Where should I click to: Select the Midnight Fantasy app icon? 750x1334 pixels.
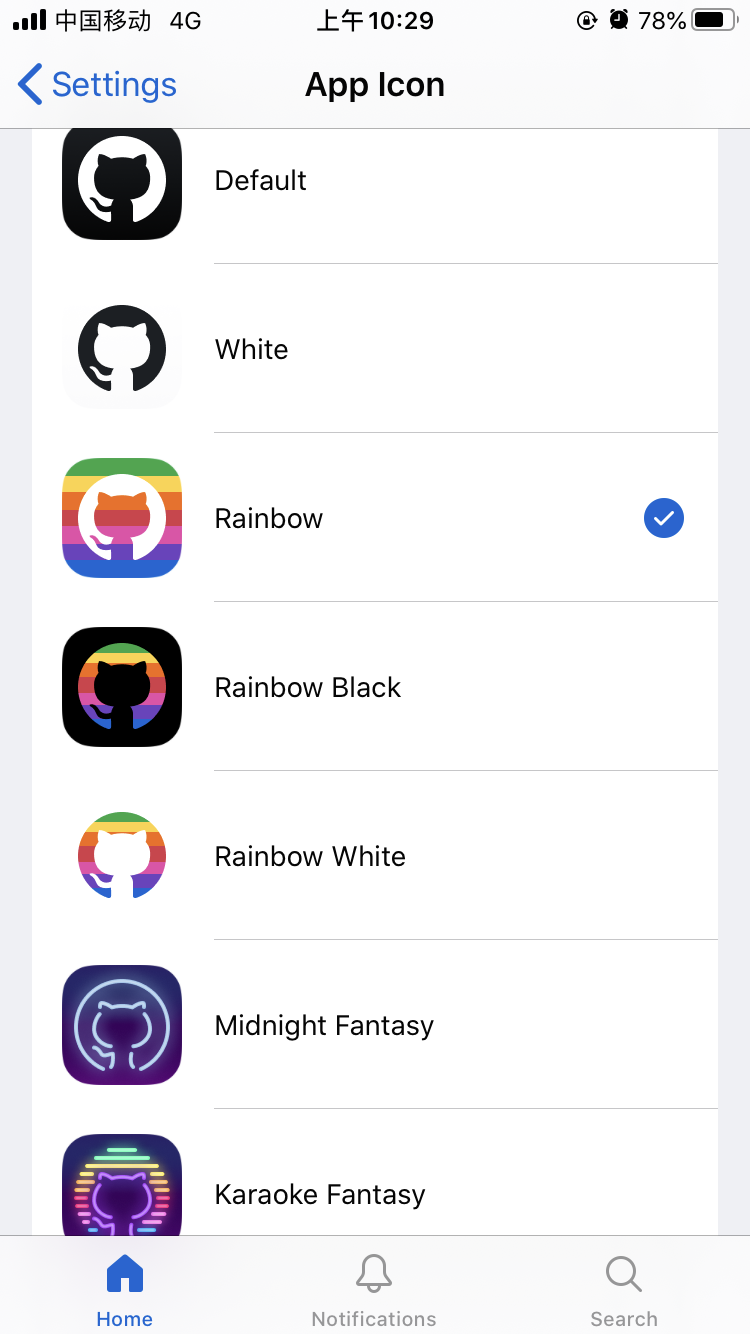coord(121,1024)
